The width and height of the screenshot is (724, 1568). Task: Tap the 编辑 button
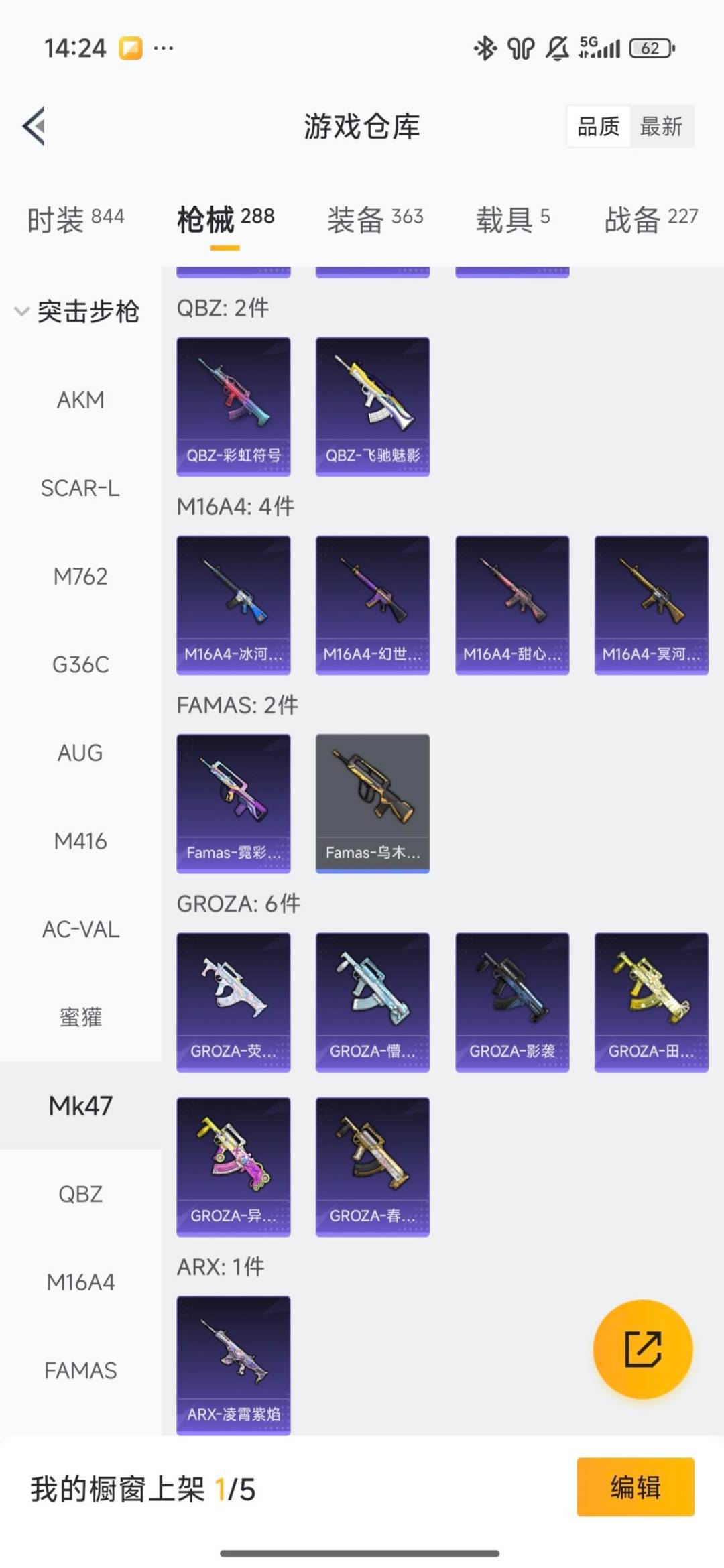635,1486
